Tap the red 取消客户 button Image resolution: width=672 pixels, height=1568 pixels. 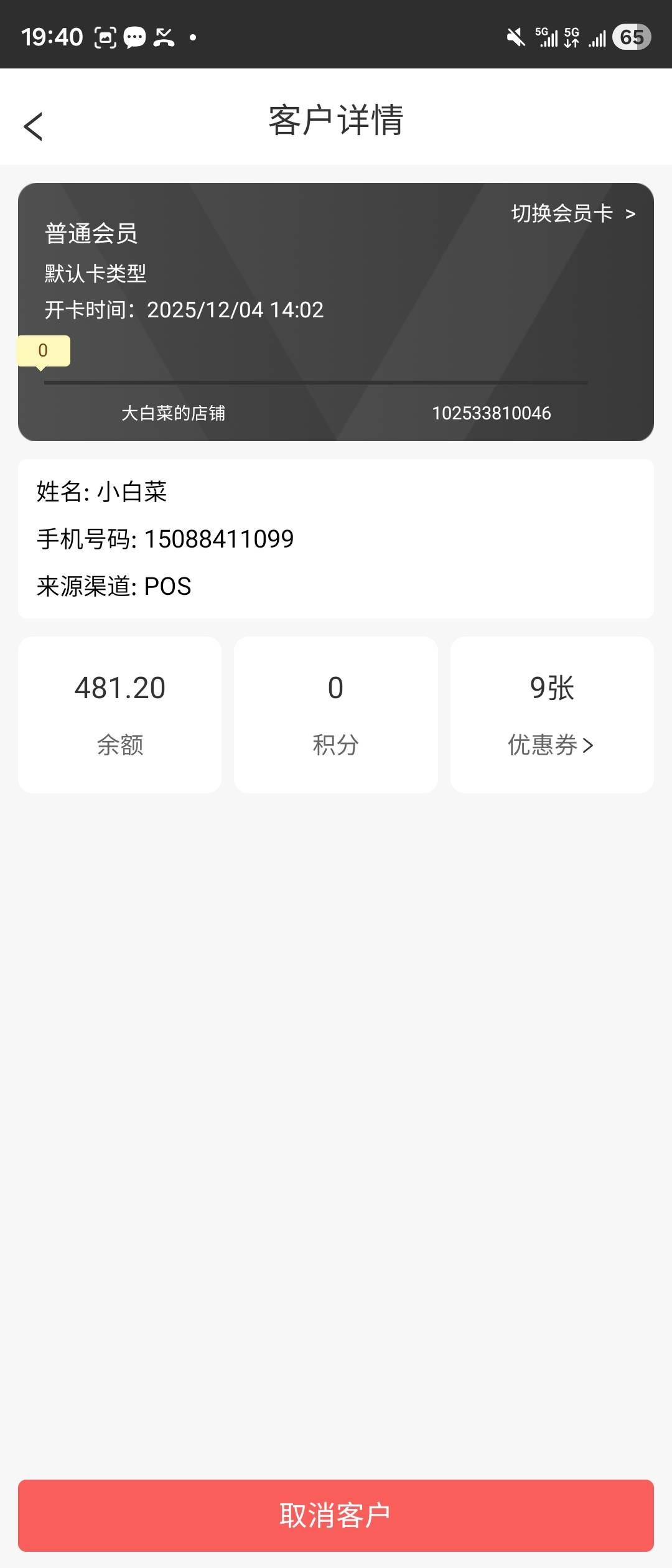pyautogui.click(x=335, y=1514)
